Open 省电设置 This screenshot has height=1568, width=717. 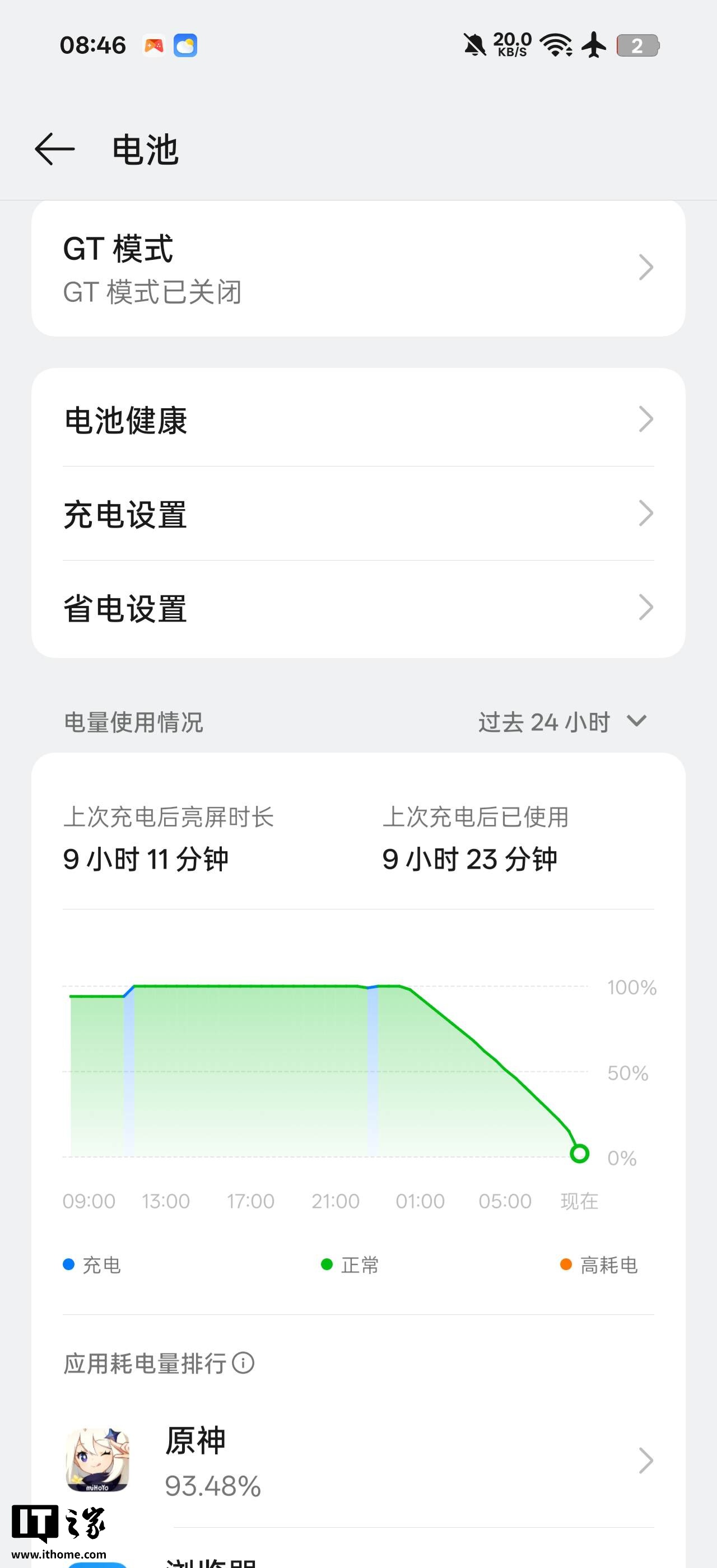click(x=358, y=608)
